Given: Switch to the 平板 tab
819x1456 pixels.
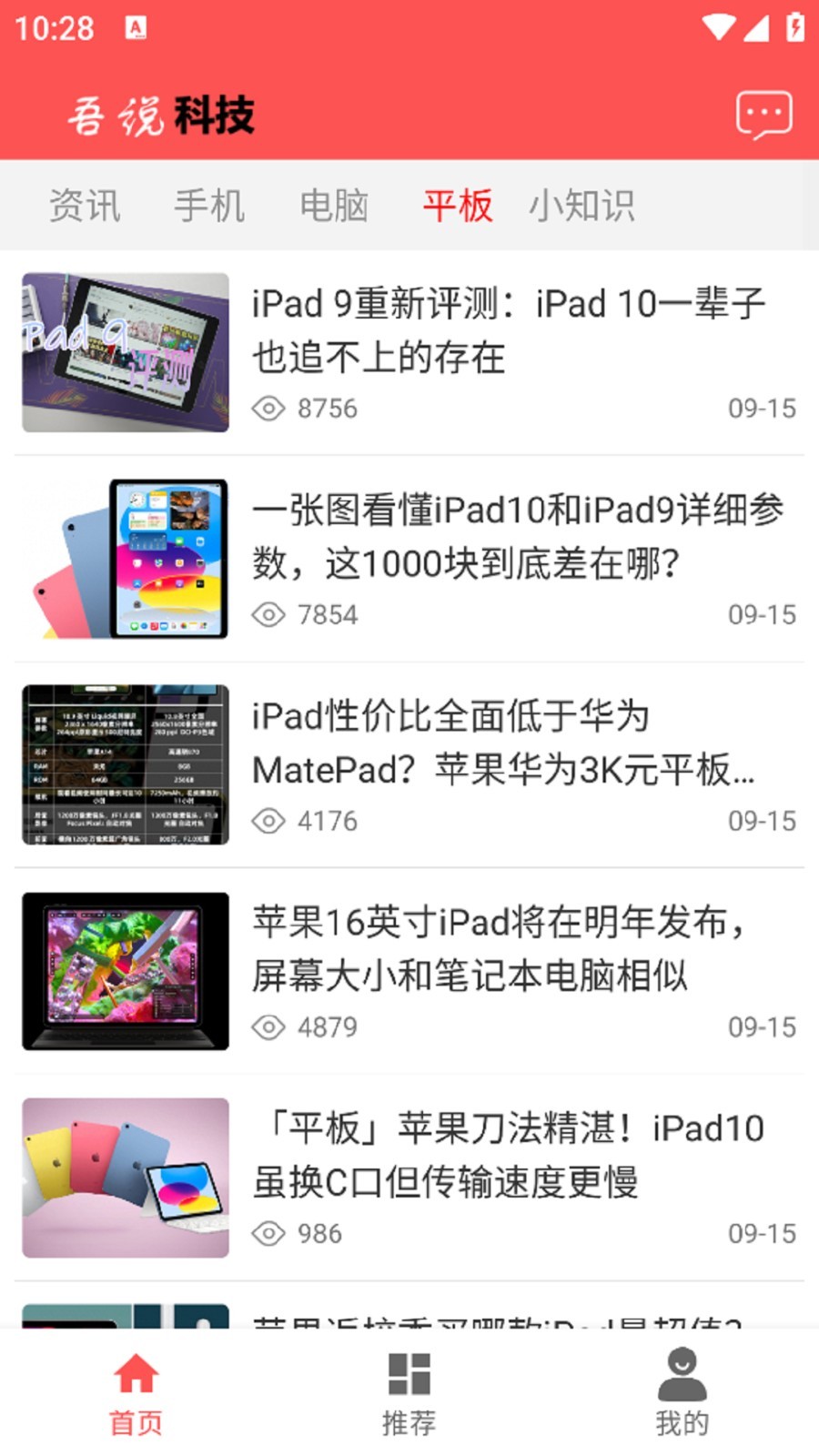Looking at the screenshot, I should click(x=456, y=206).
